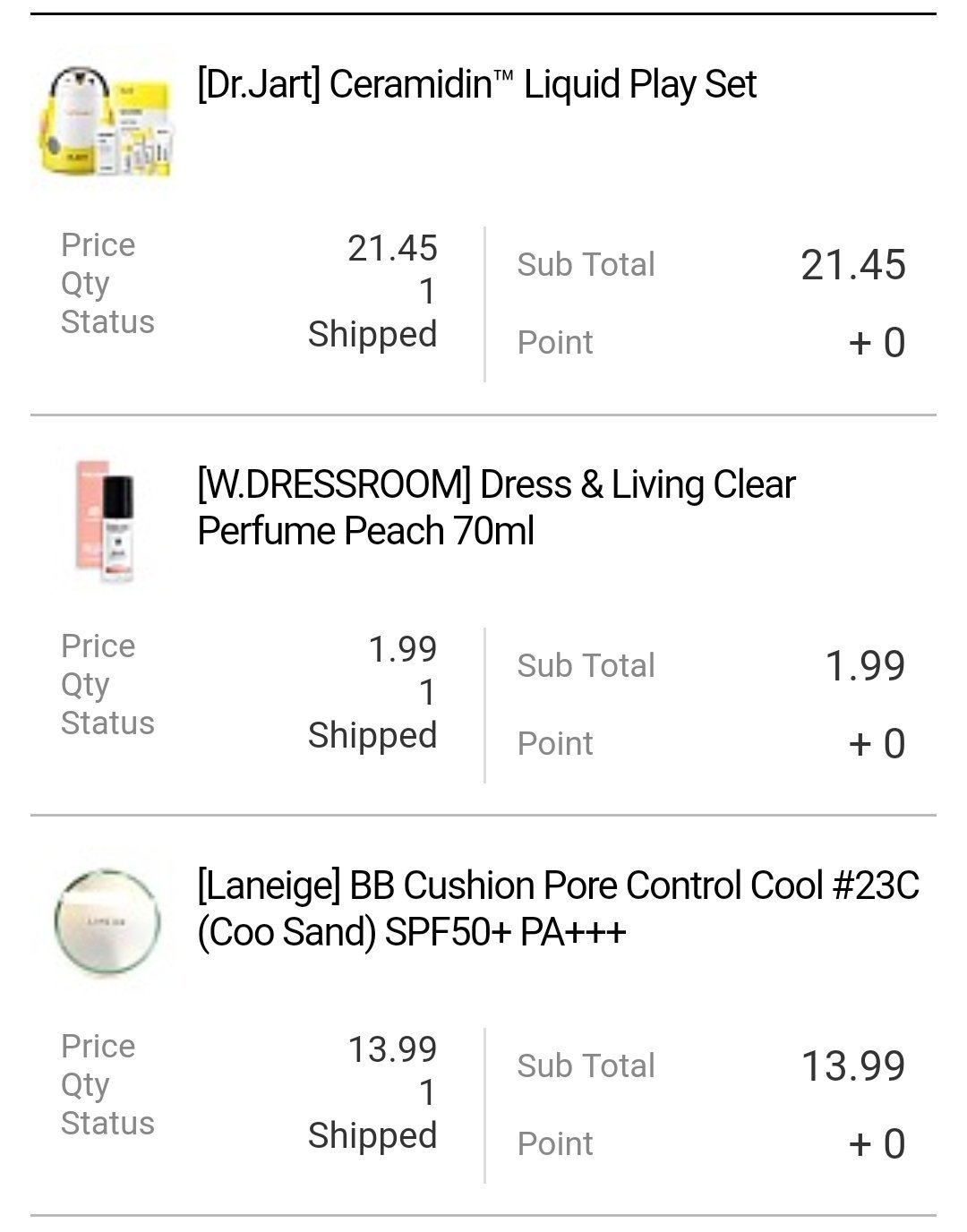Open the W.DRESSROOM Peach perfume product image
The height and width of the screenshot is (1232, 967).
(107, 519)
